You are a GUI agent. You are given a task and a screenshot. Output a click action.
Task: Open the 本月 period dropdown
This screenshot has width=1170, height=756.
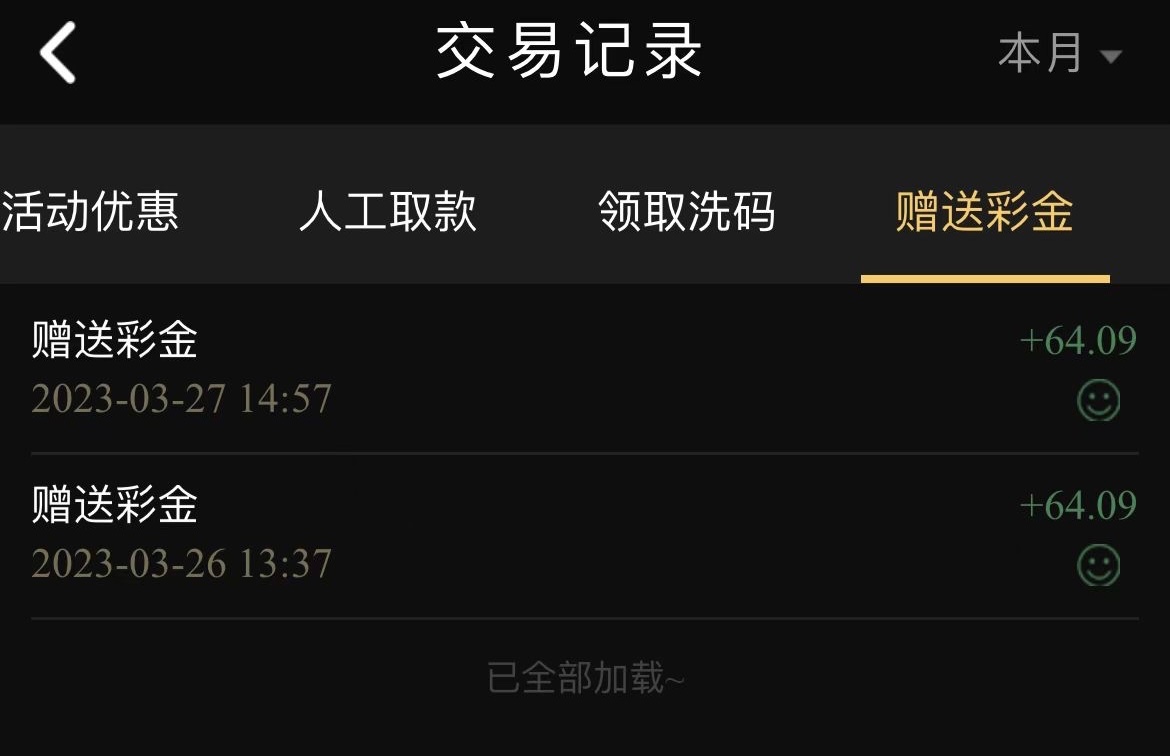click(x=1059, y=54)
